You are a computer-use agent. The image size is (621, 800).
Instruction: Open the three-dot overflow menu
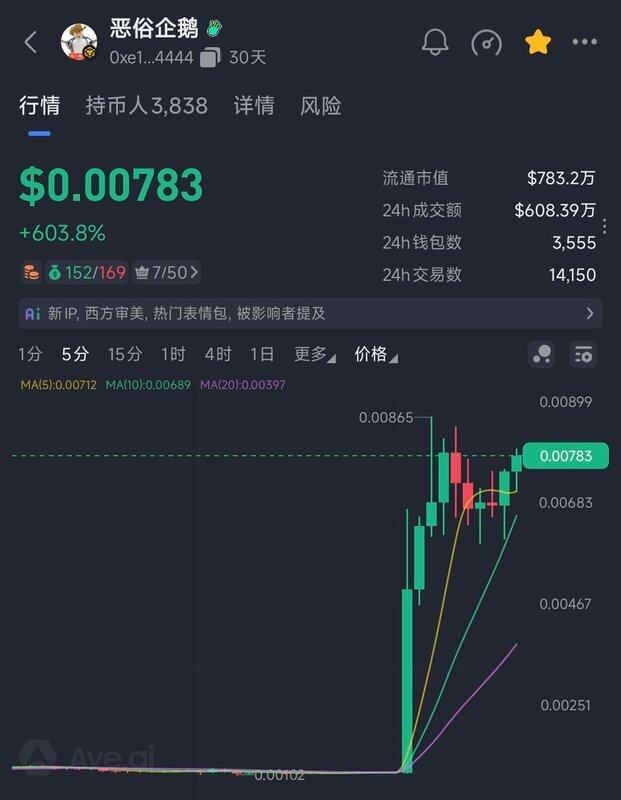(584, 42)
